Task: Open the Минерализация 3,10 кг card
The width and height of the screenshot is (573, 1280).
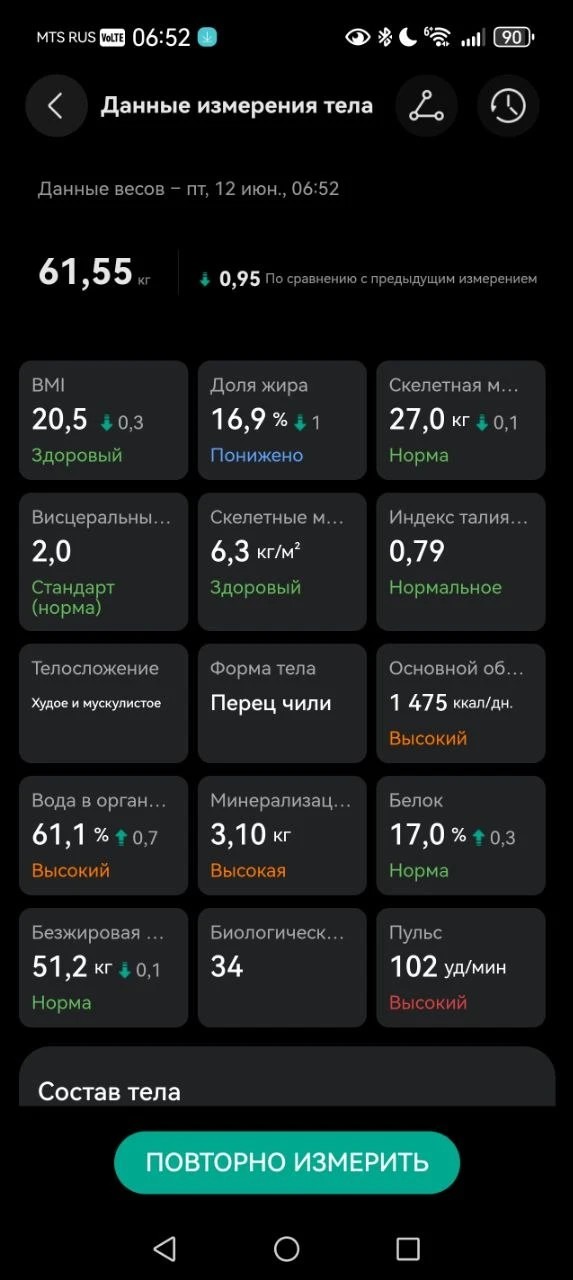Action: [x=282, y=835]
